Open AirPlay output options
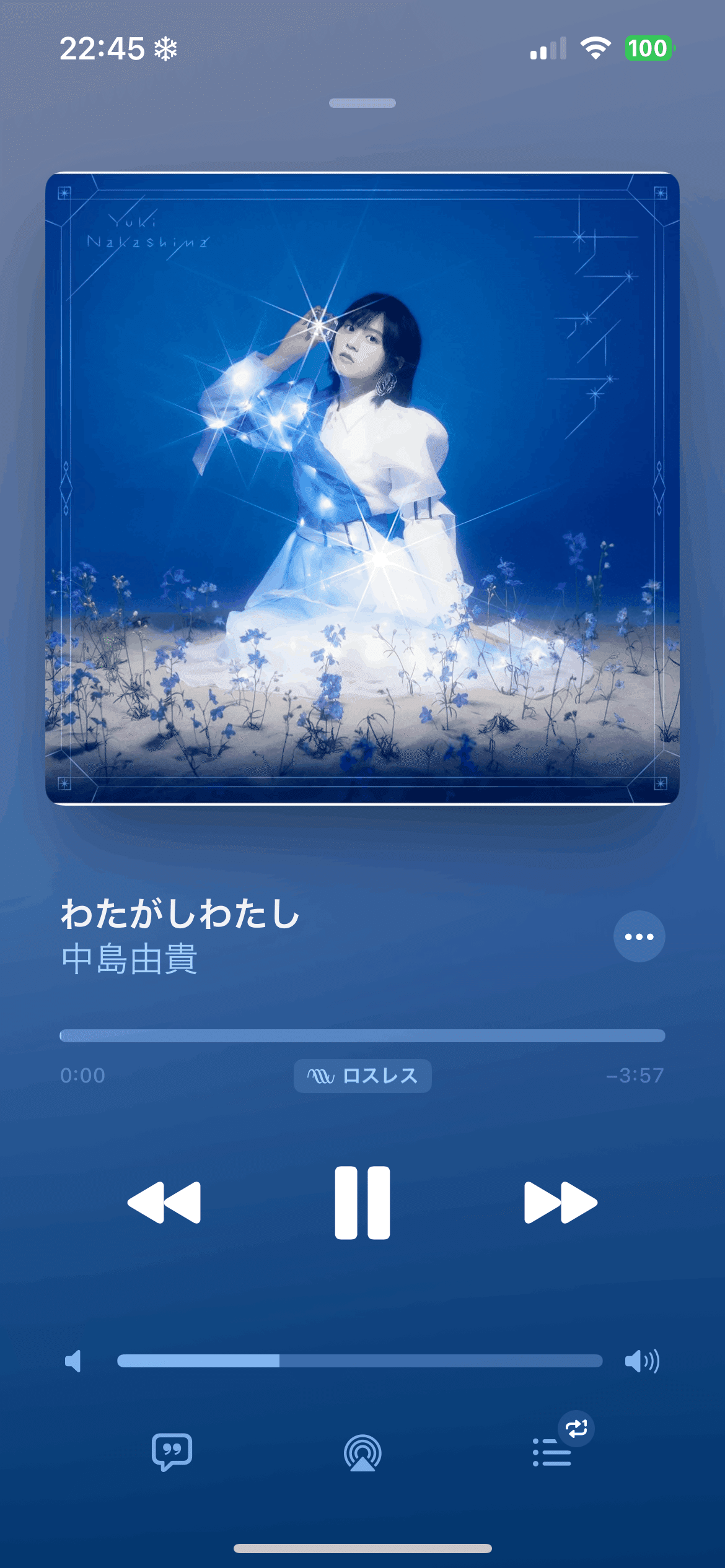The image size is (725, 1568). (x=362, y=1453)
